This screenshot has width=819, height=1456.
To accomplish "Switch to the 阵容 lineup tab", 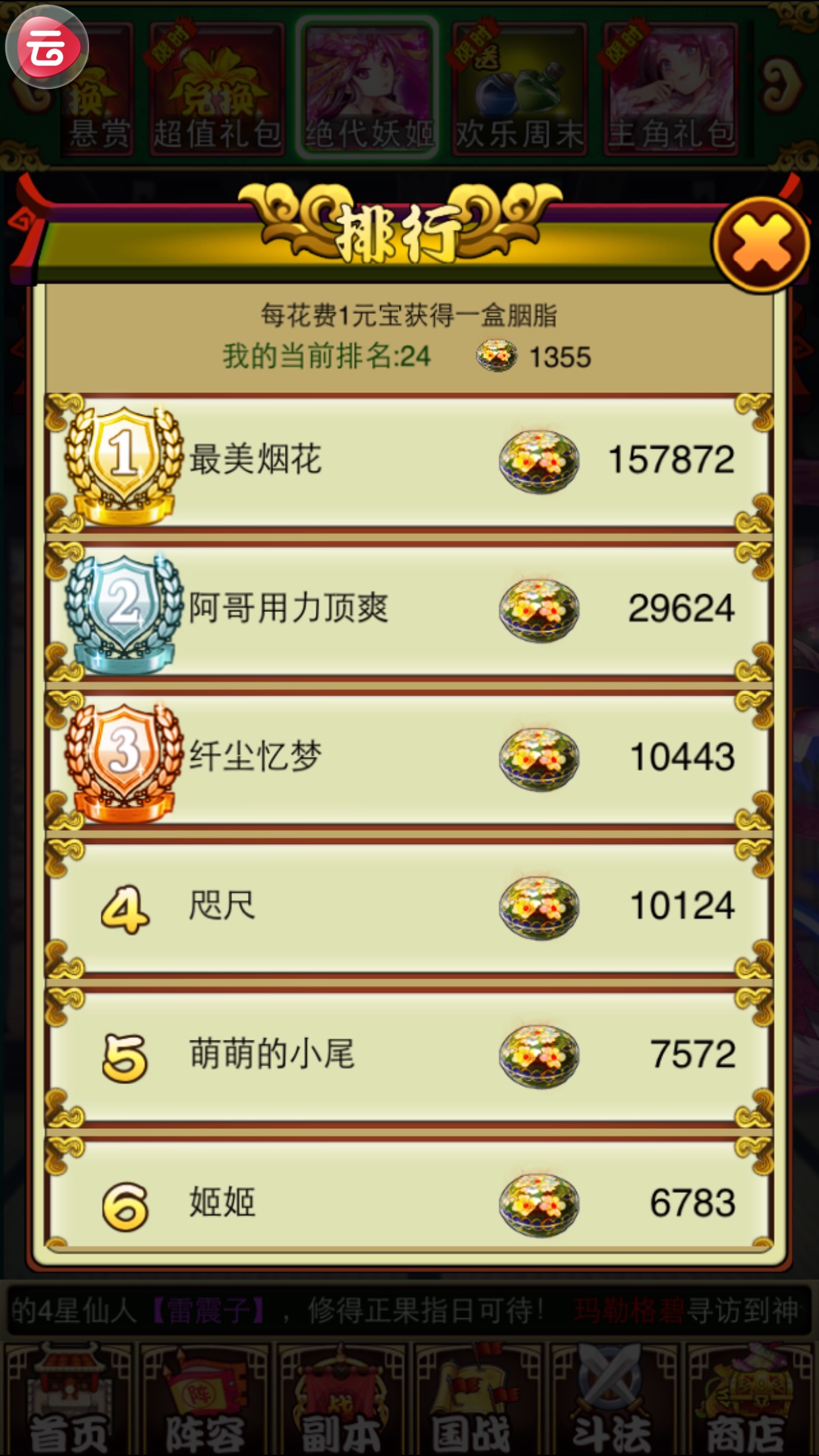I will 204,1399.
